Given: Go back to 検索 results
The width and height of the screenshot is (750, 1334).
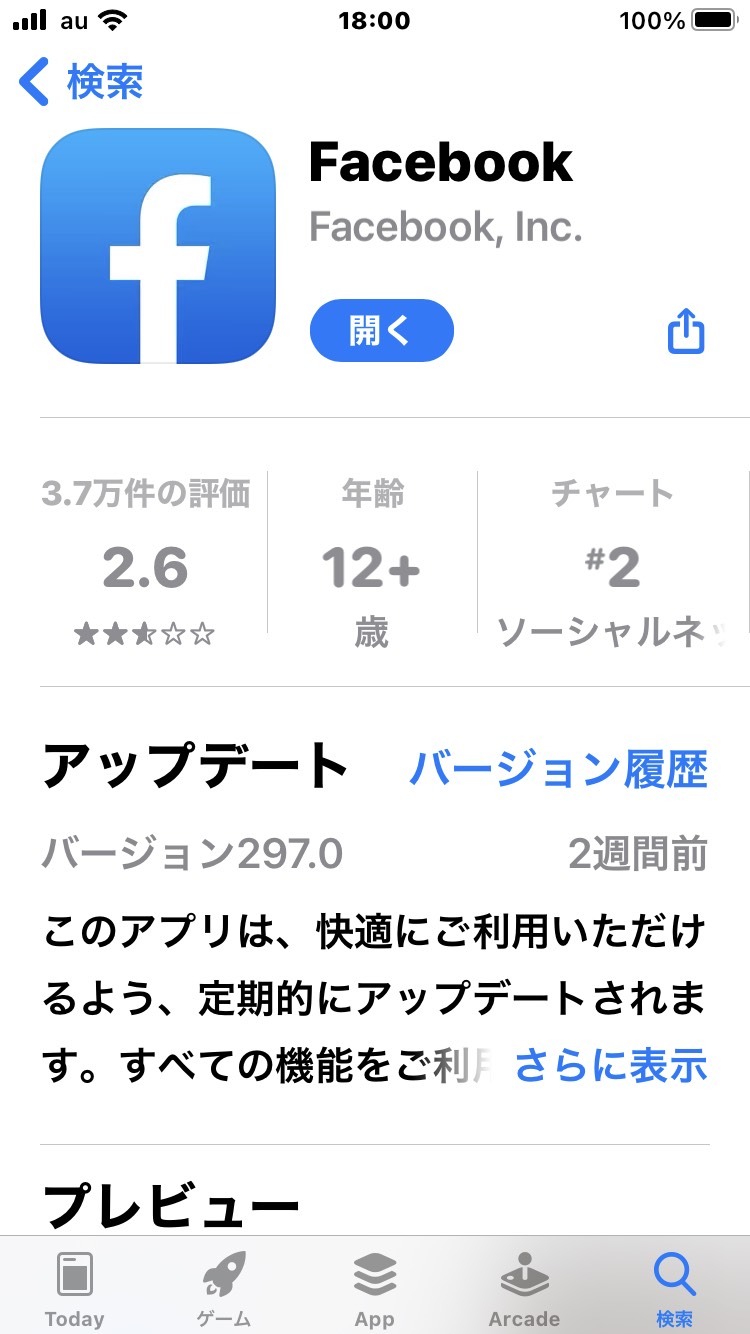Looking at the screenshot, I should 81,81.
